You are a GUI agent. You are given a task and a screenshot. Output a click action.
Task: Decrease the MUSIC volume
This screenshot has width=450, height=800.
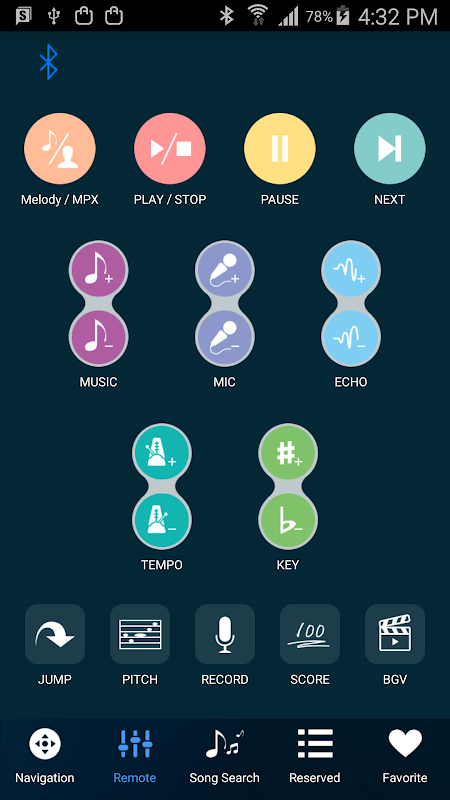click(98, 338)
